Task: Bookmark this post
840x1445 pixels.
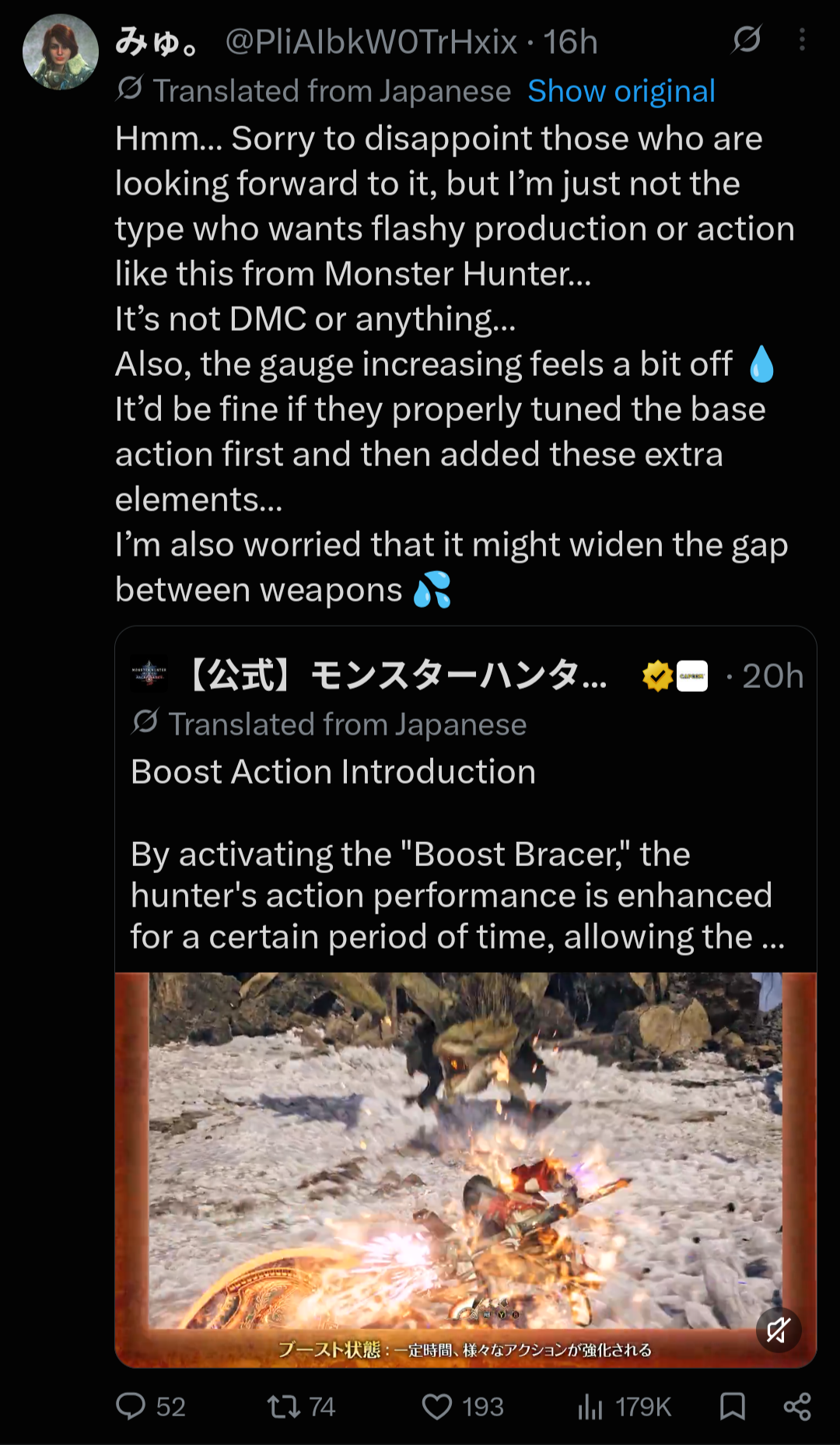Action: [x=732, y=1406]
